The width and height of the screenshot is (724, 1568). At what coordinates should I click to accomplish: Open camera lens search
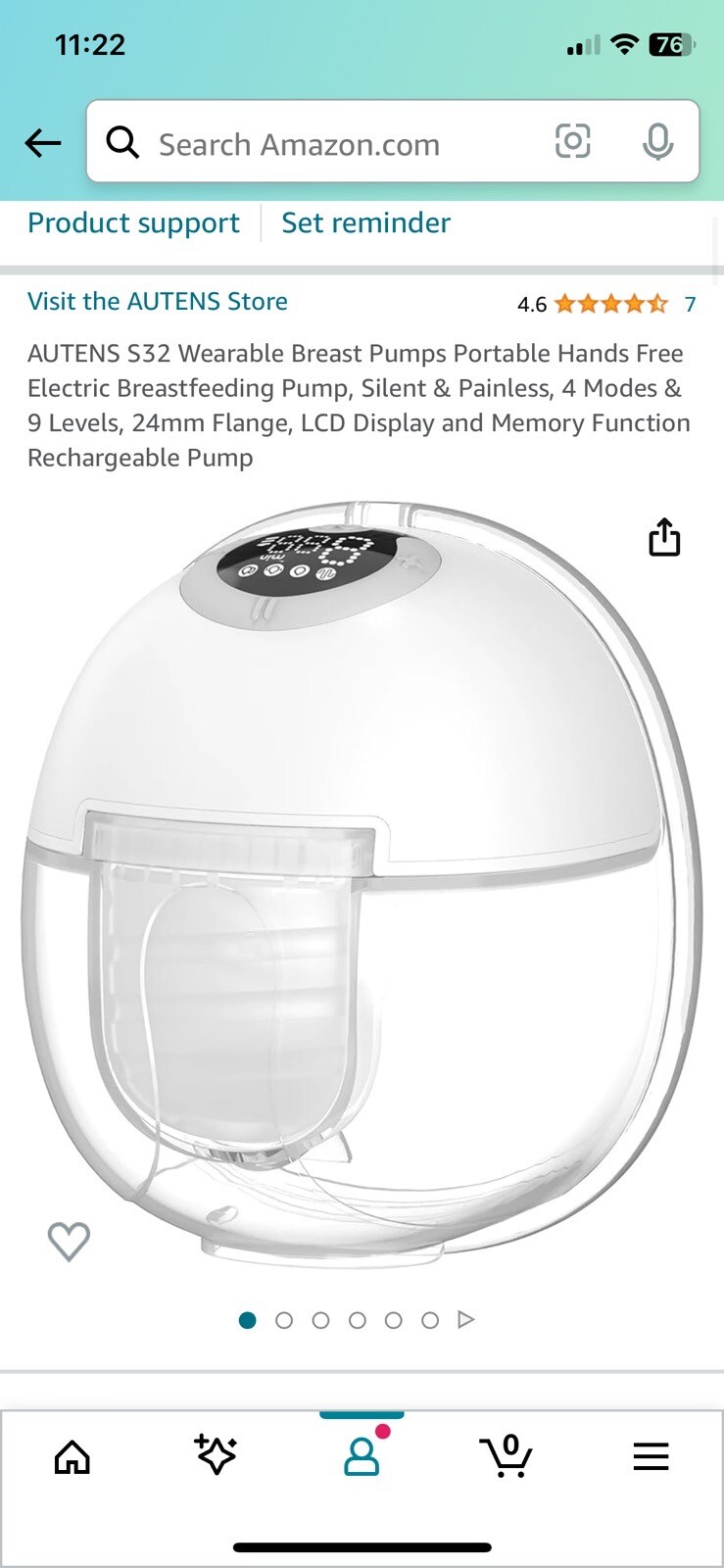pyautogui.click(x=573, y=142)
